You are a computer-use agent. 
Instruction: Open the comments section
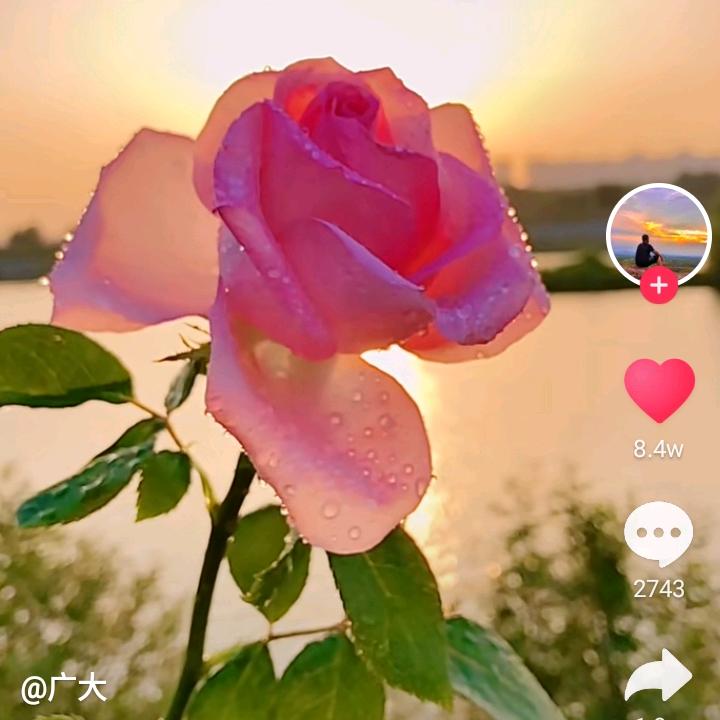pyautogui.click(x=658, y=535)
